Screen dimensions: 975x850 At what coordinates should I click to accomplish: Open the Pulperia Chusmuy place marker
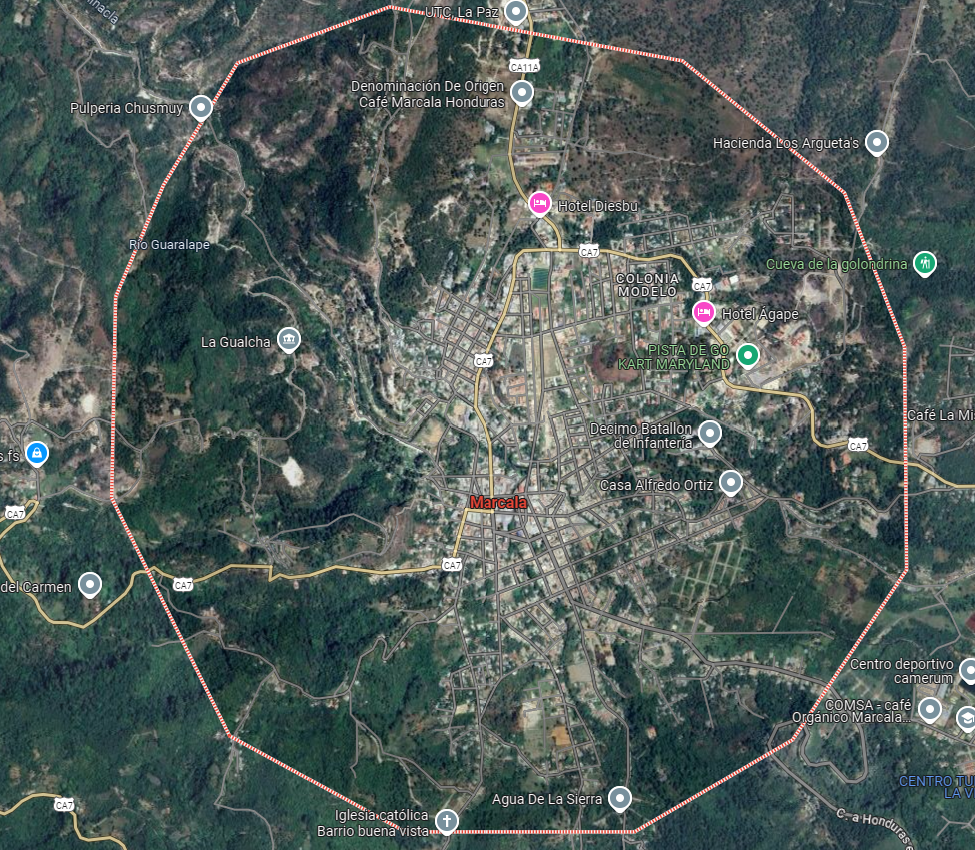tap(201, 106)
